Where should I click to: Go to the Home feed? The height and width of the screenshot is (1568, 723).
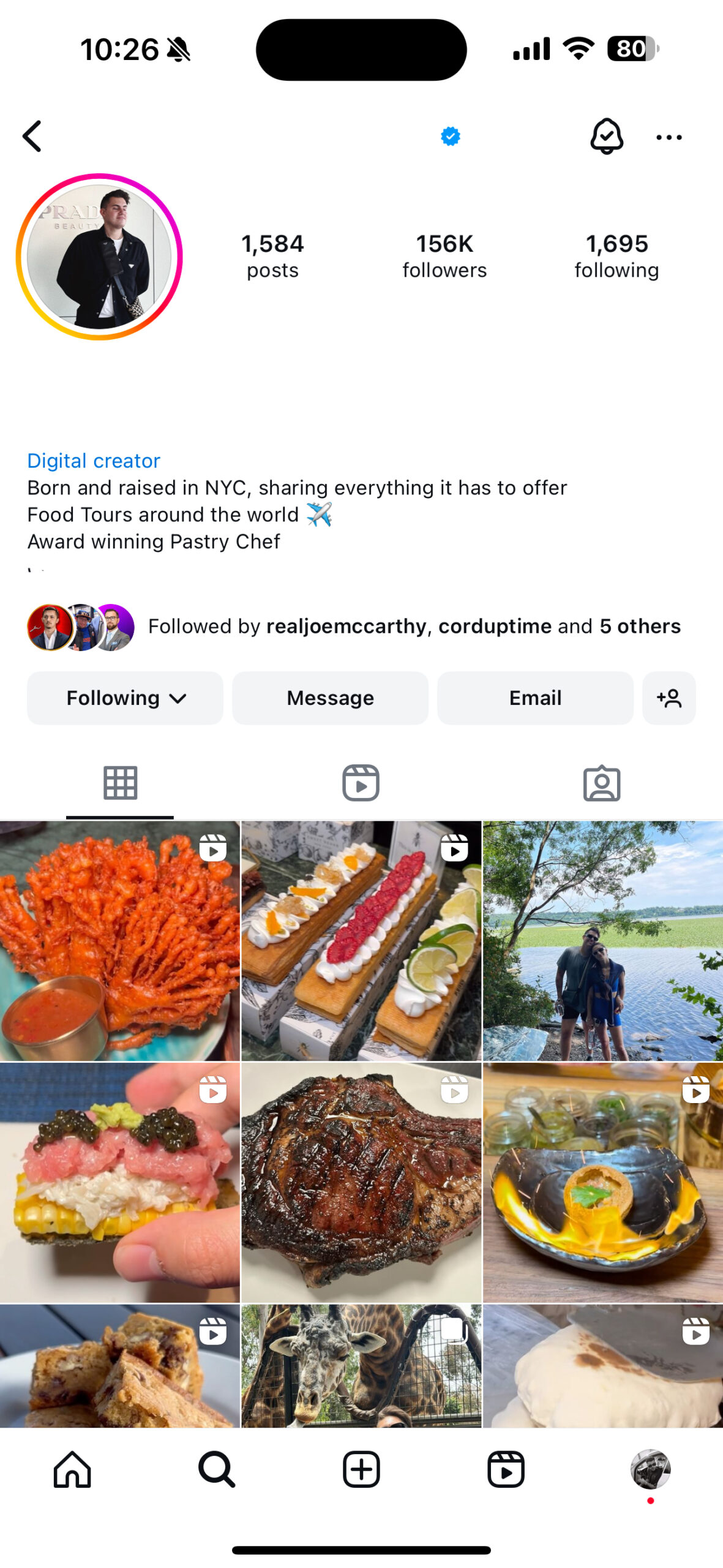[x=72, y=1469]
